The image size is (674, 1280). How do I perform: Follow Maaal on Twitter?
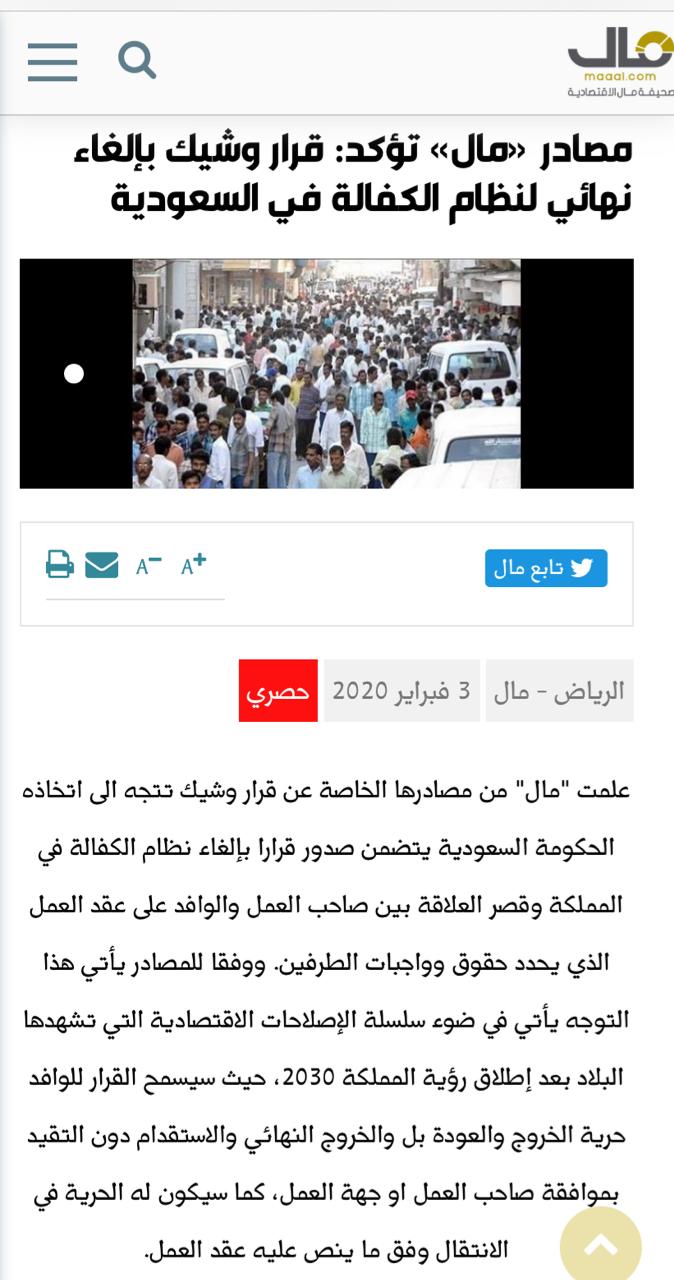[x=545, y=568]
